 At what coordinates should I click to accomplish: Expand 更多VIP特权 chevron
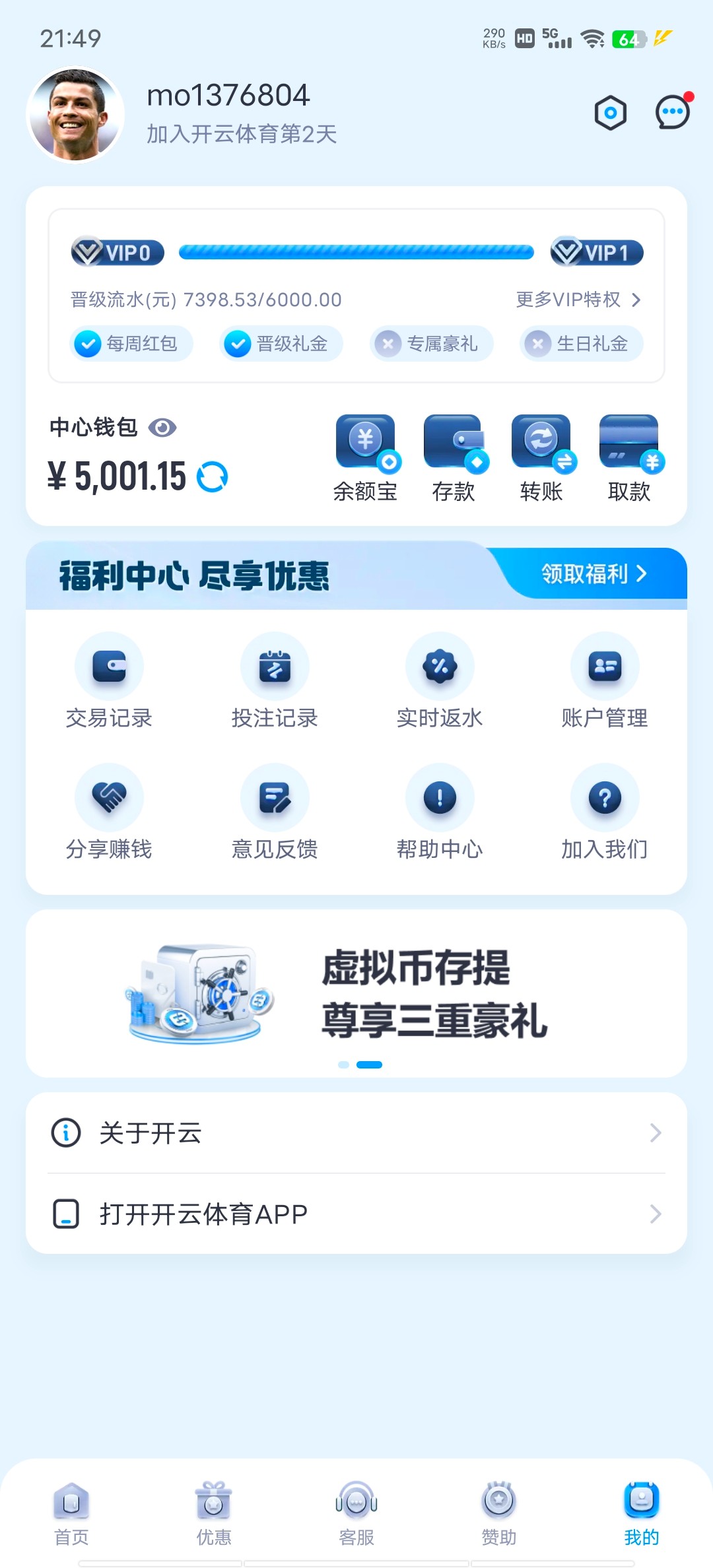pos(638,299)
